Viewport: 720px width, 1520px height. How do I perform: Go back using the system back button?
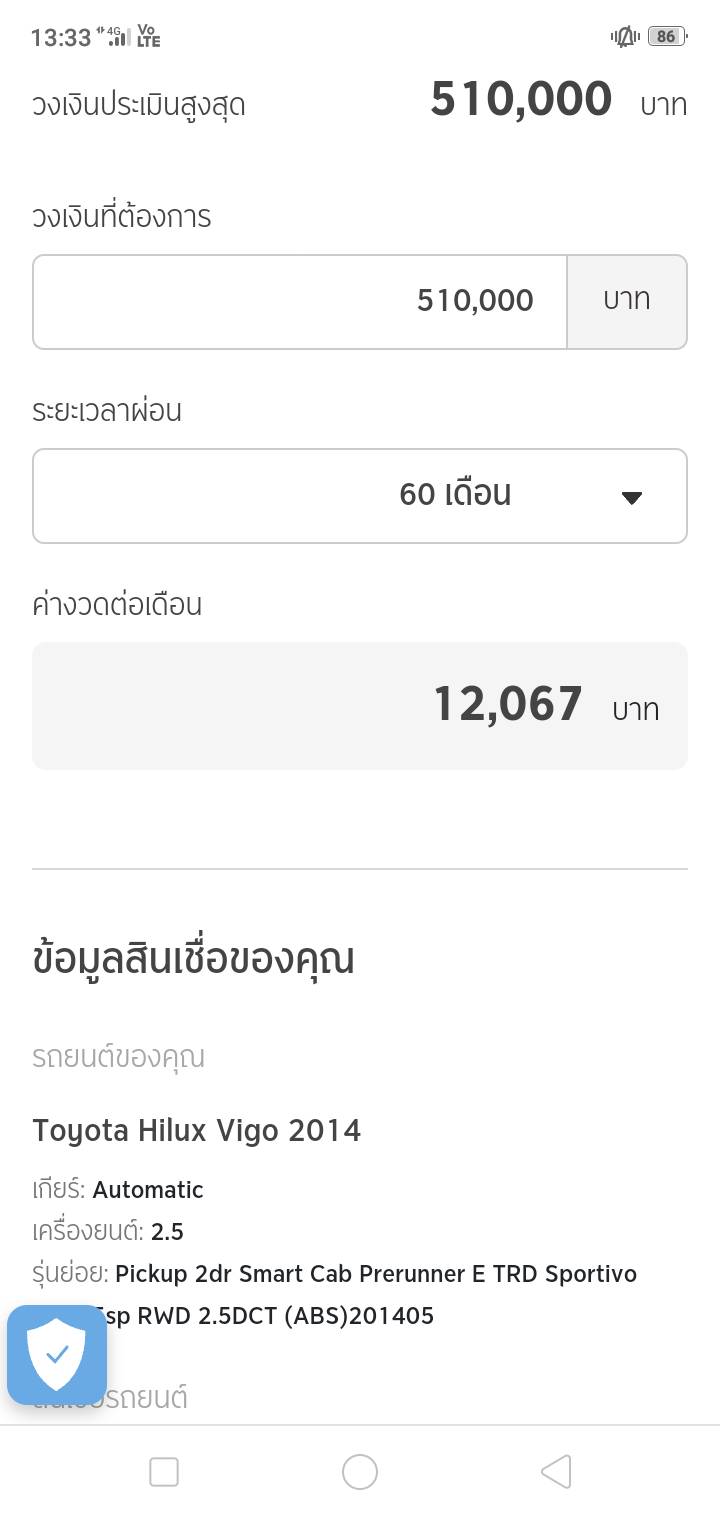556,1472
